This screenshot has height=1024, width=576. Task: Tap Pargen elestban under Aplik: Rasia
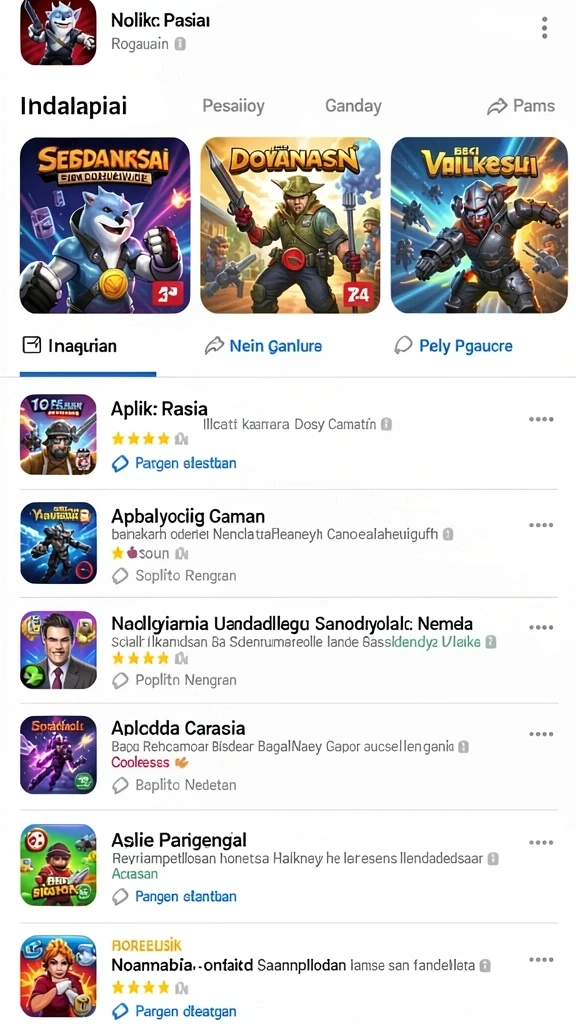174,464
